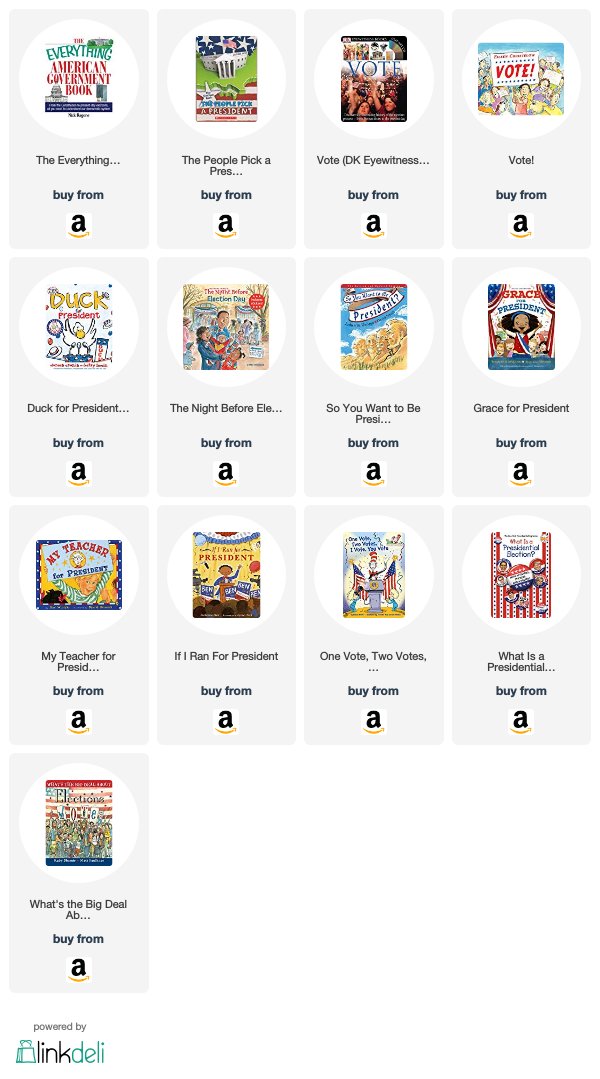Tap the Amazon button under If I Ran For President
The width and height of the screenshot is (600, 1079).
(226, 721)
